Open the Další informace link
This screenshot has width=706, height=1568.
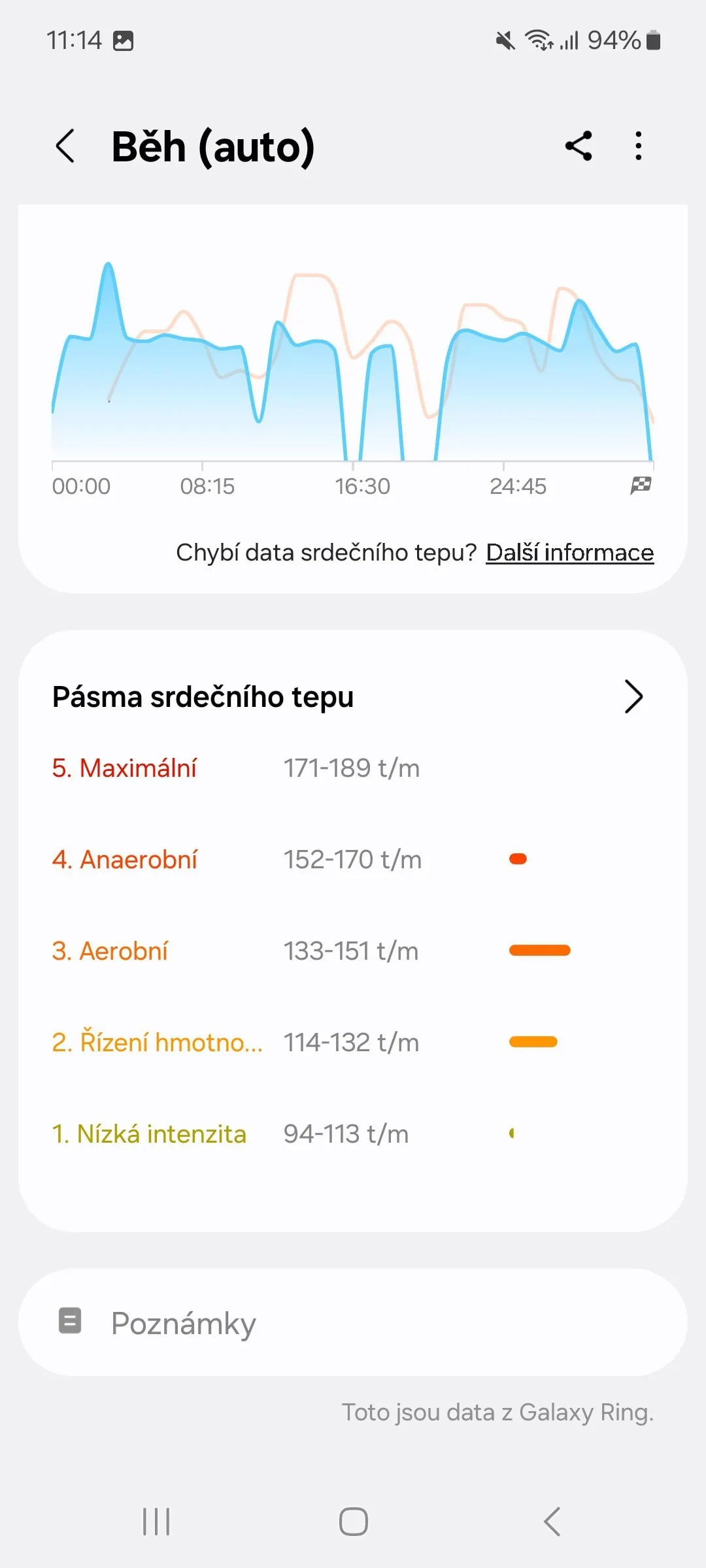coord(569,553)
